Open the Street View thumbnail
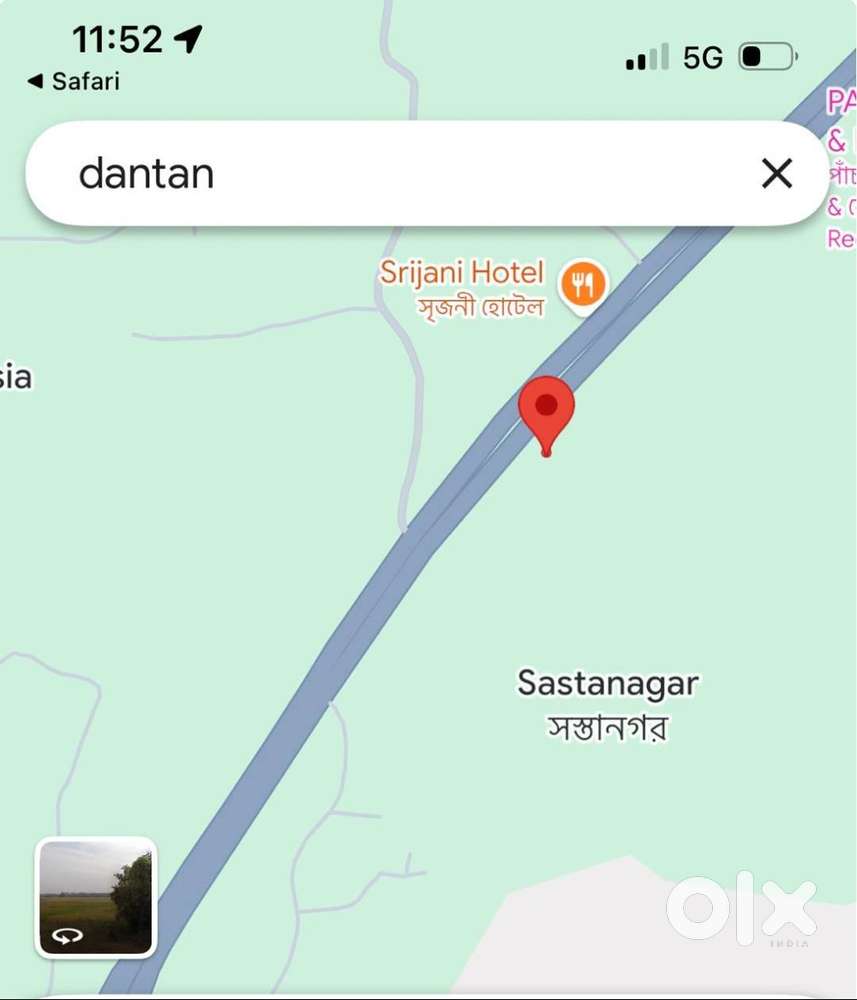This screenshot has width=857, height=1000. tap(96, 897)
